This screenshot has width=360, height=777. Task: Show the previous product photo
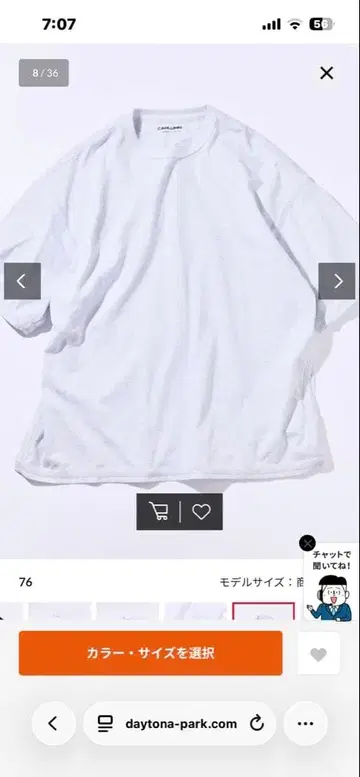(22, 281)
